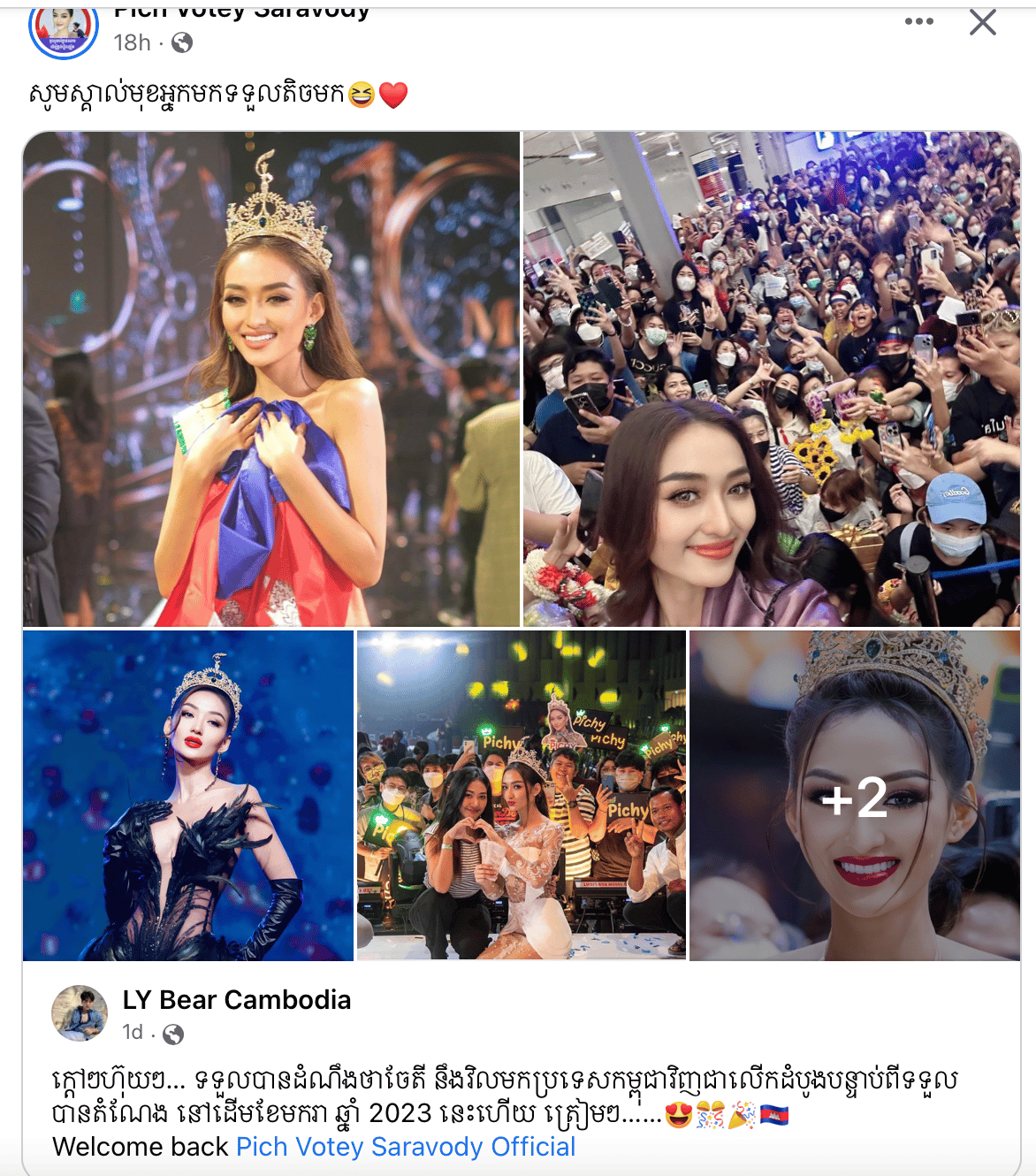Open the crowned winner photo with flag

tap(271, 379)
